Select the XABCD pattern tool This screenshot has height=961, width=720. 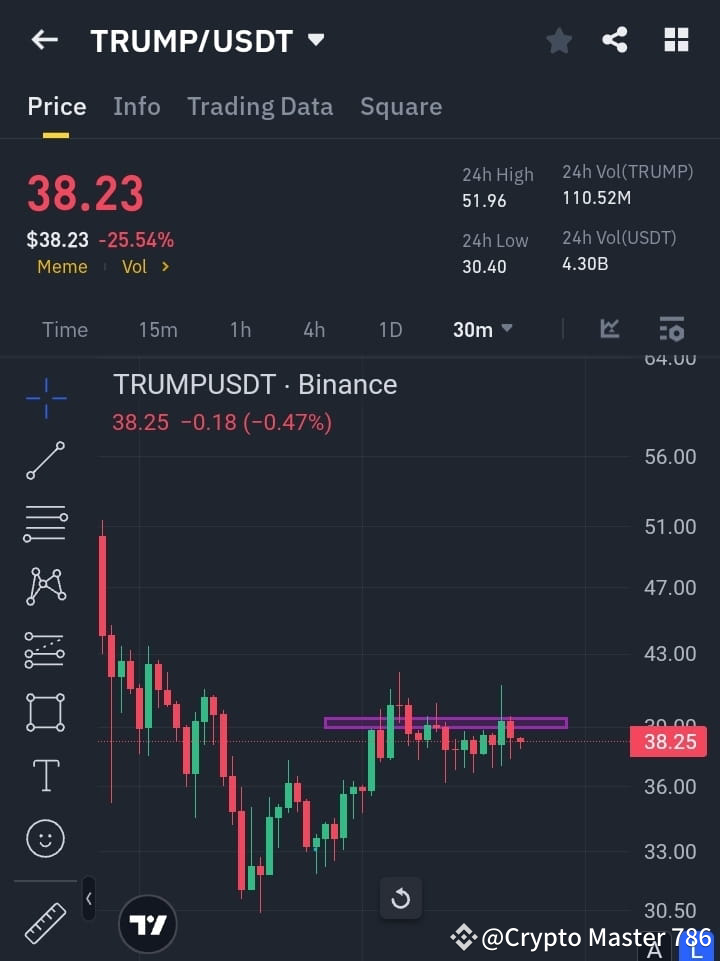[x=44, y=587]
